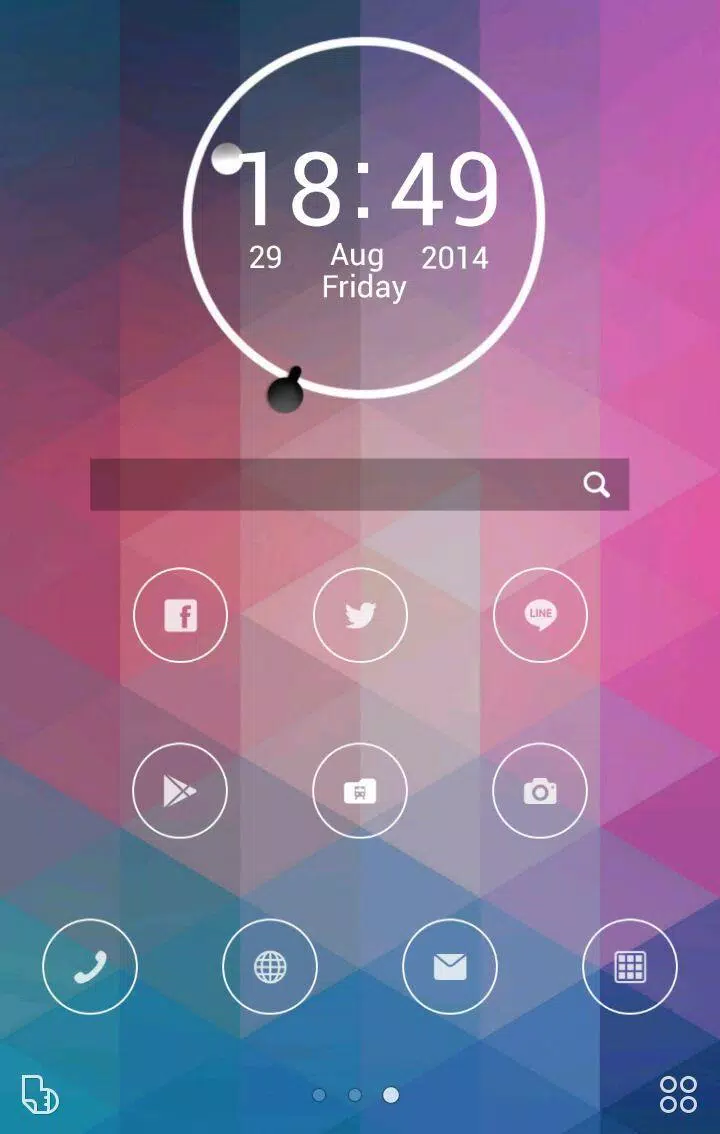
Task: Open the Facebook app
Action: (x=180, y=615)
